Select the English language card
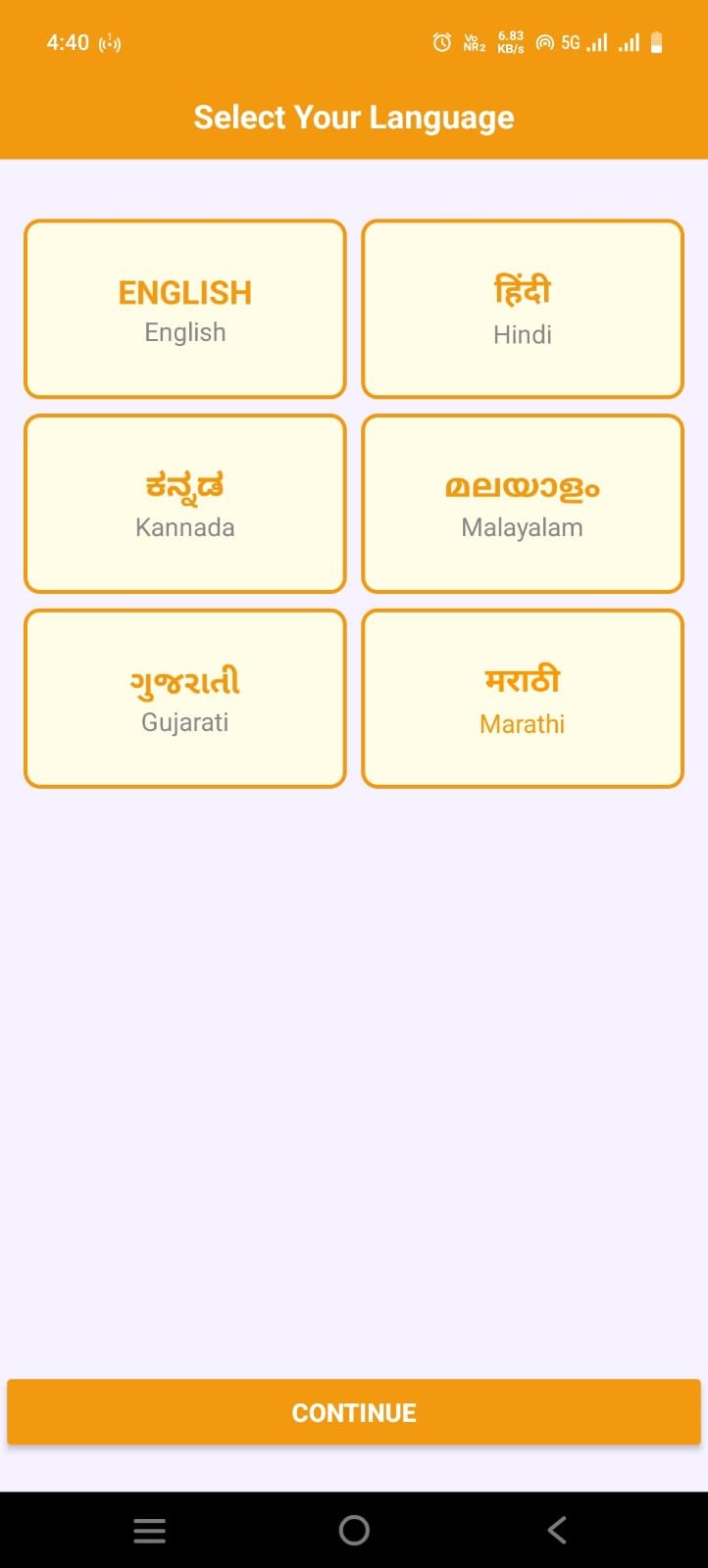This screenshot has width=708, height=1568. [x=184, y=308]
